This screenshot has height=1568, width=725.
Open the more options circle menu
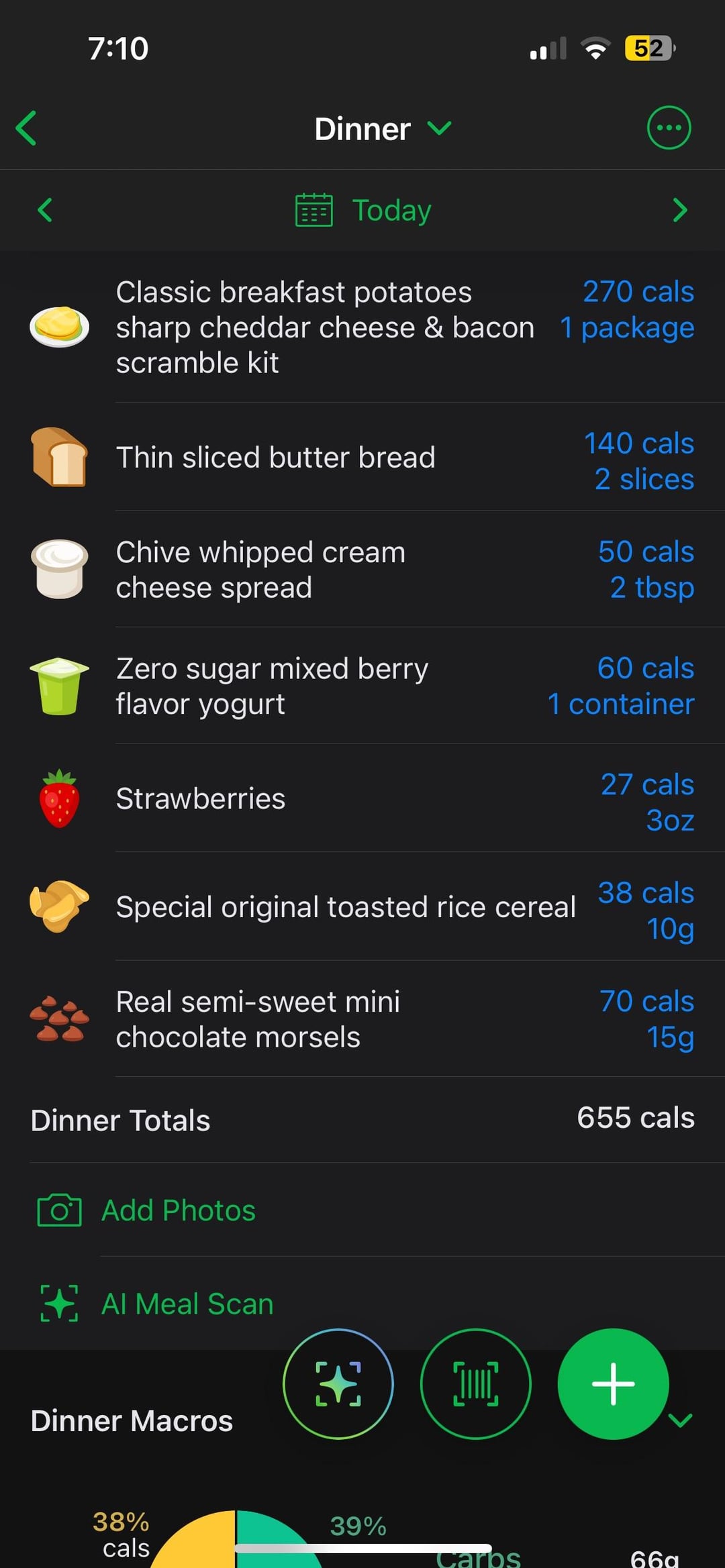[x=668, y=127]
